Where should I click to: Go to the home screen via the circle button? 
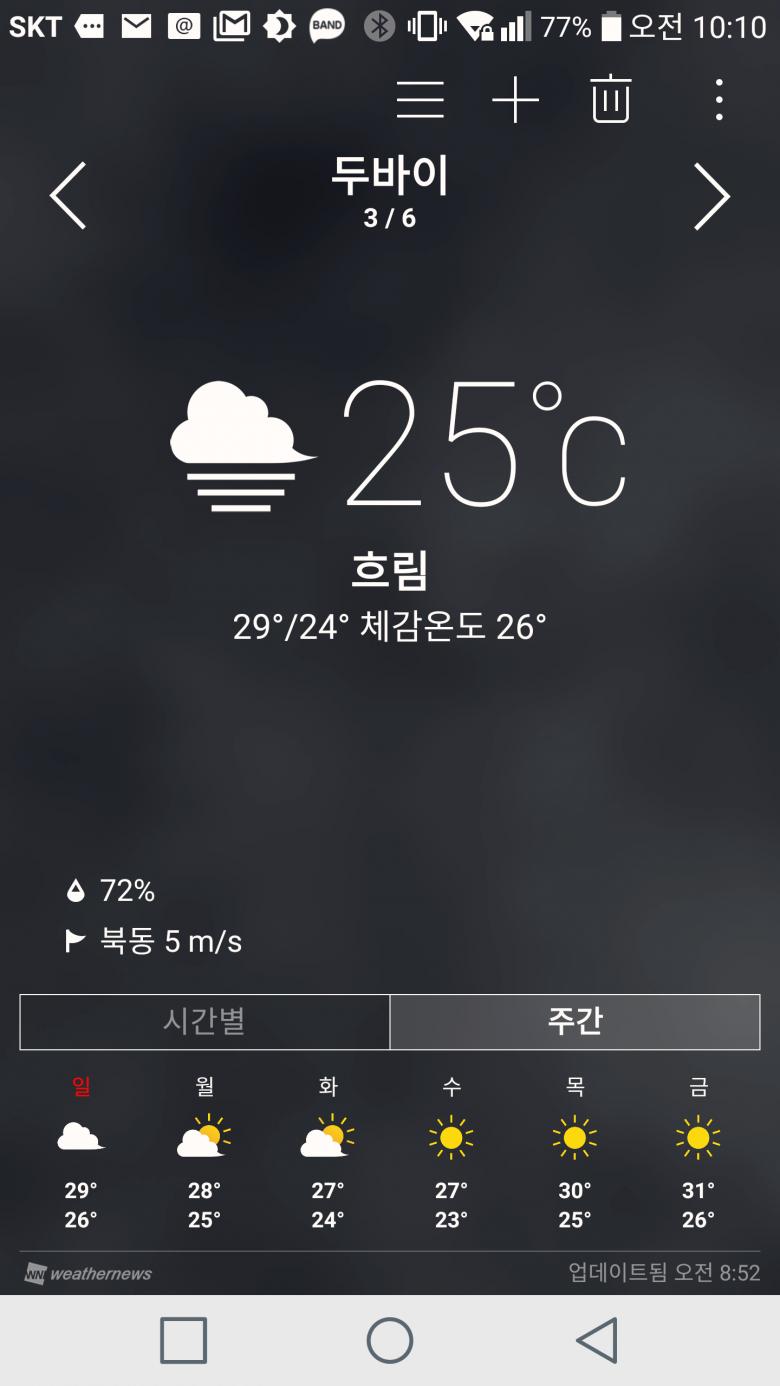[x=390, y=1340]
